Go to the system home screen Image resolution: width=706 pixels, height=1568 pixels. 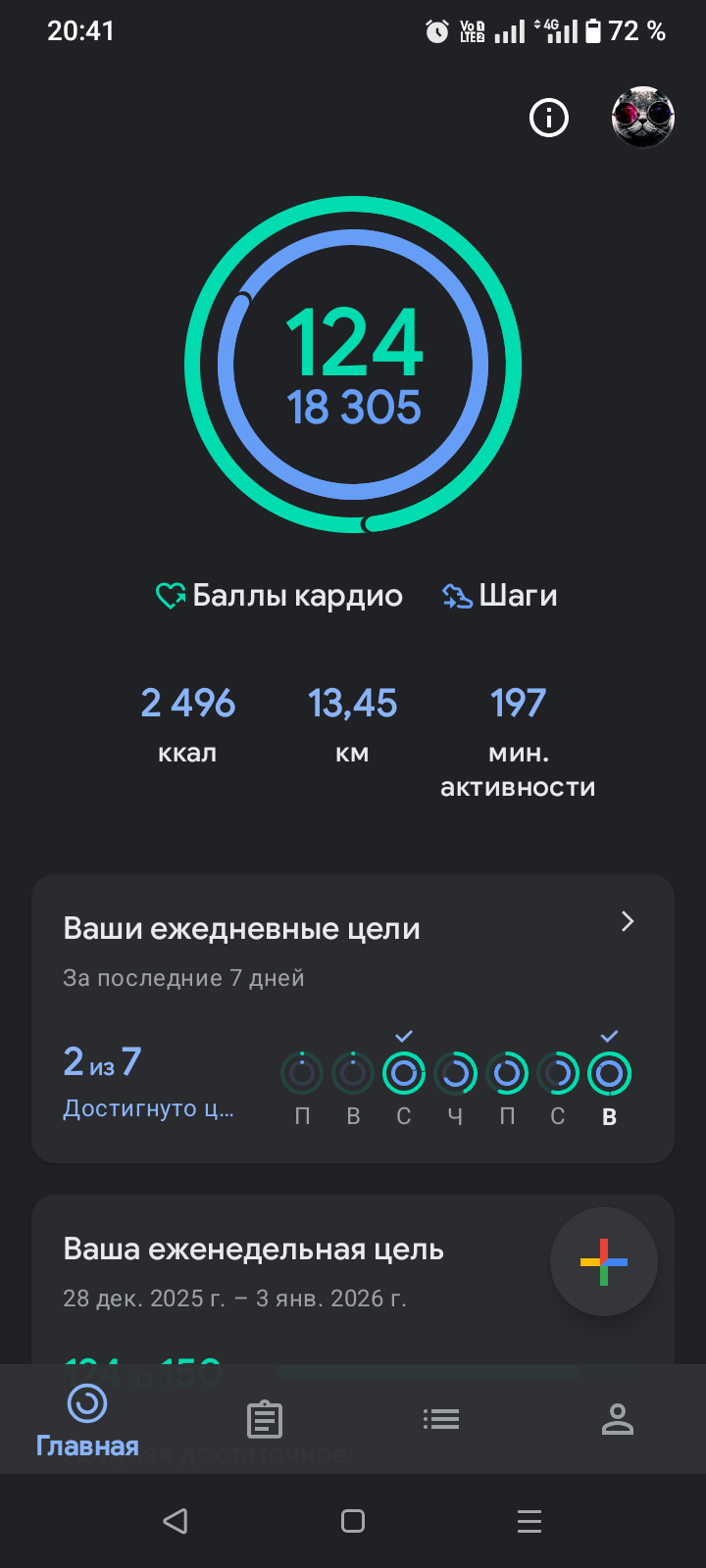pos(353,1521)
